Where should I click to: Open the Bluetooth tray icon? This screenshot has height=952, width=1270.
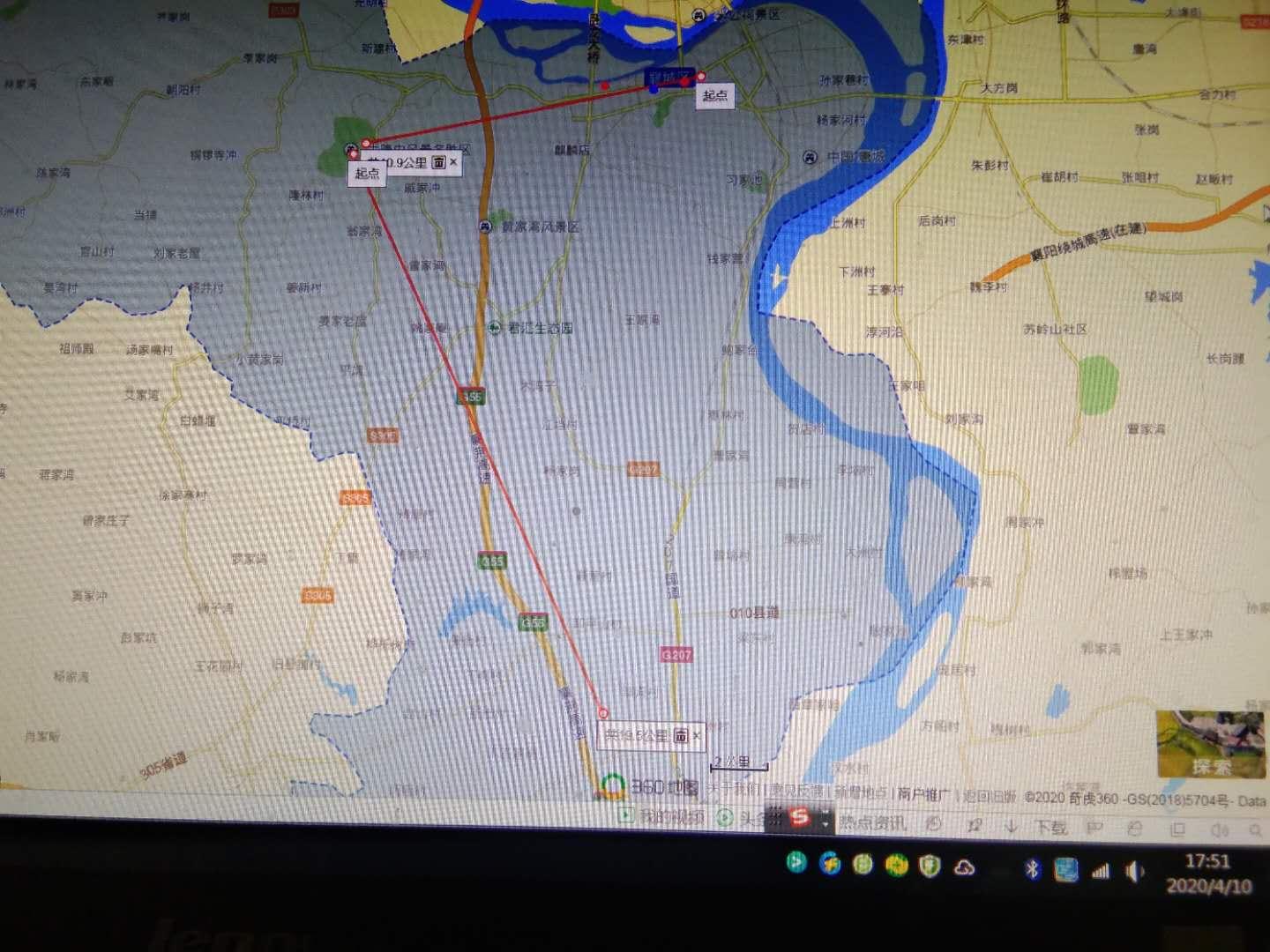[x=1032, y=869]
